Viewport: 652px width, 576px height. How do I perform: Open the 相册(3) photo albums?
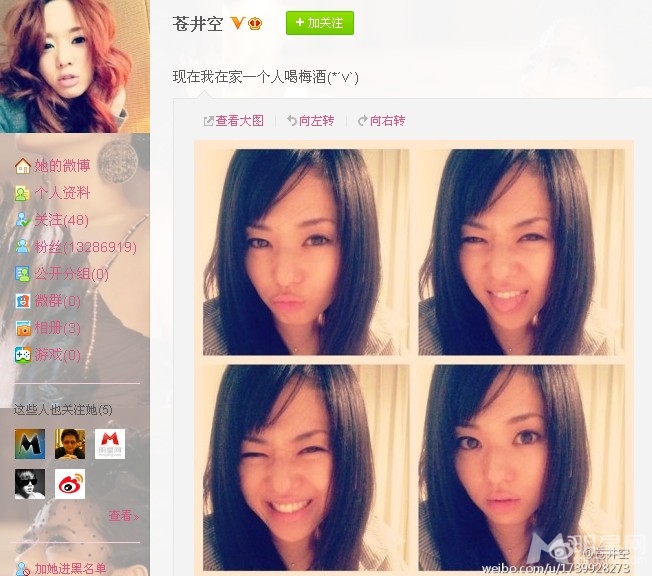(57, 328)
